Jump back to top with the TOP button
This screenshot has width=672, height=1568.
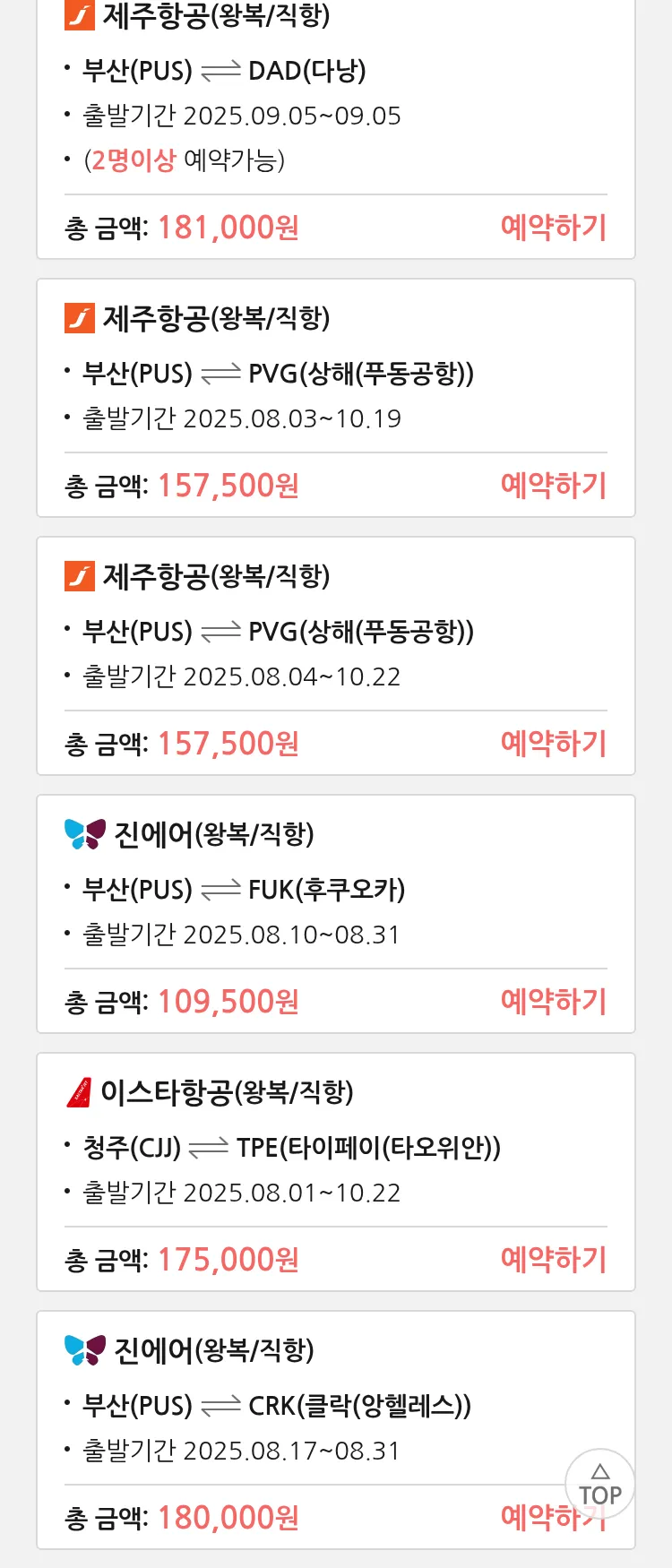coord(599,1485)
